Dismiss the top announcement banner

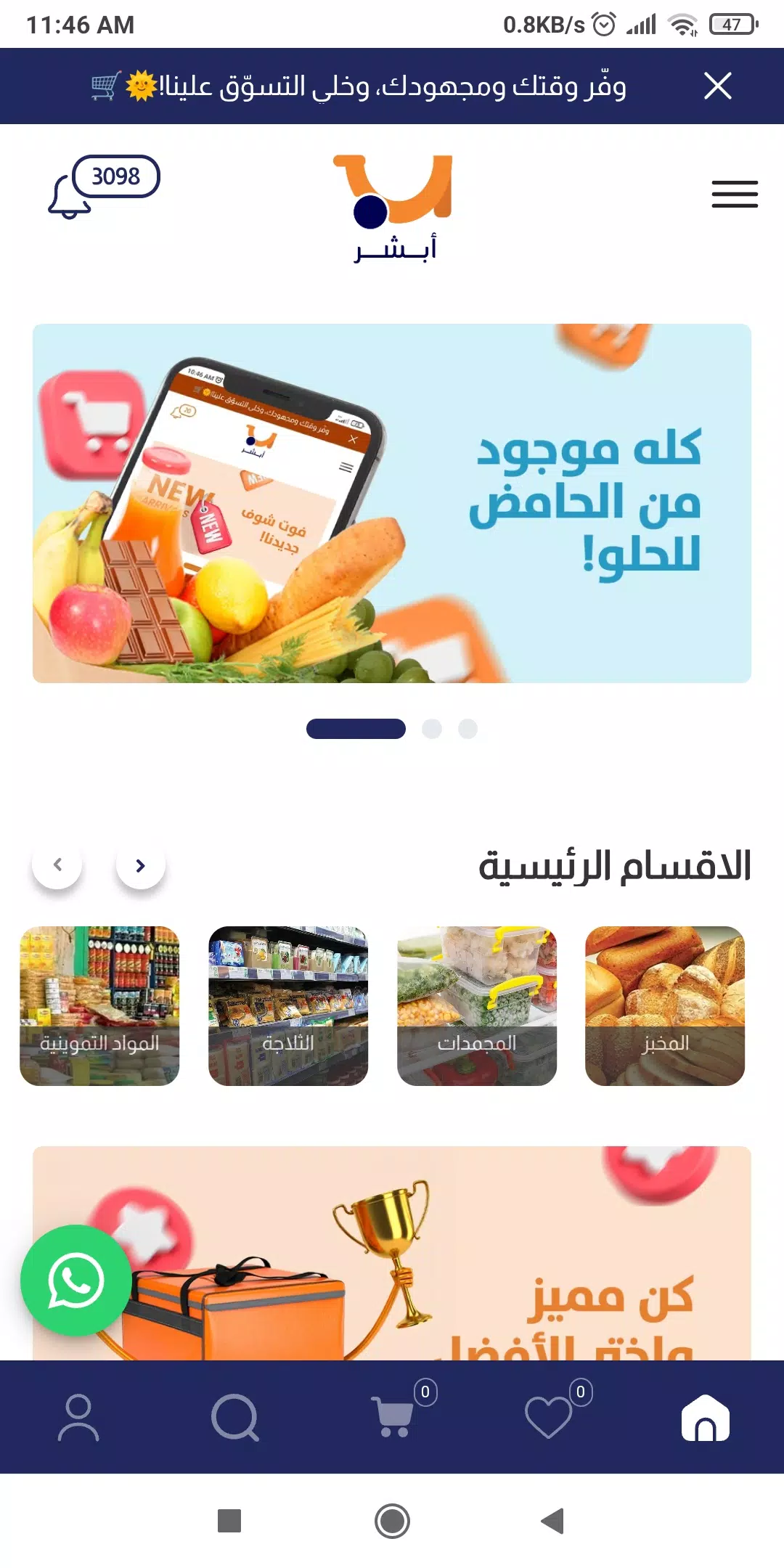tap(717, 86)
